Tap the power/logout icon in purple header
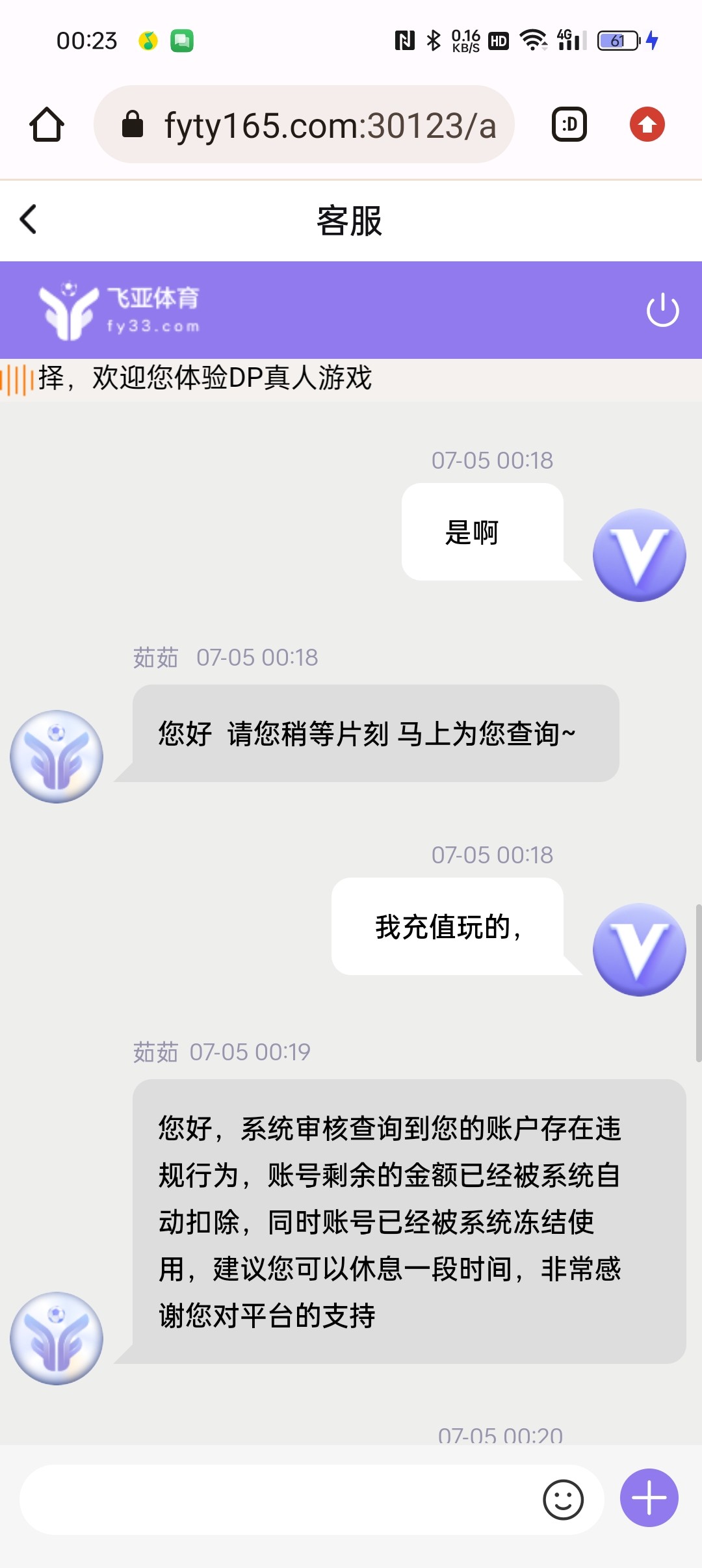The height and width of the screenshot is (1568, 702). [x=661, y=311]
